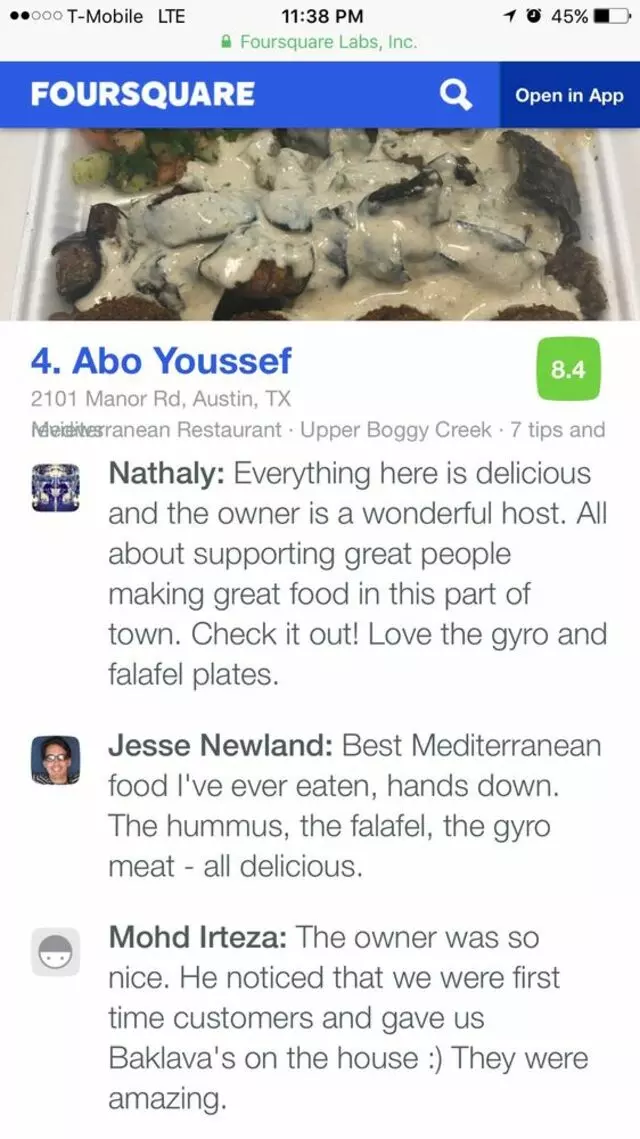
Task: Tap the Foursquare Labs address bar
Action: pos(319,42)
